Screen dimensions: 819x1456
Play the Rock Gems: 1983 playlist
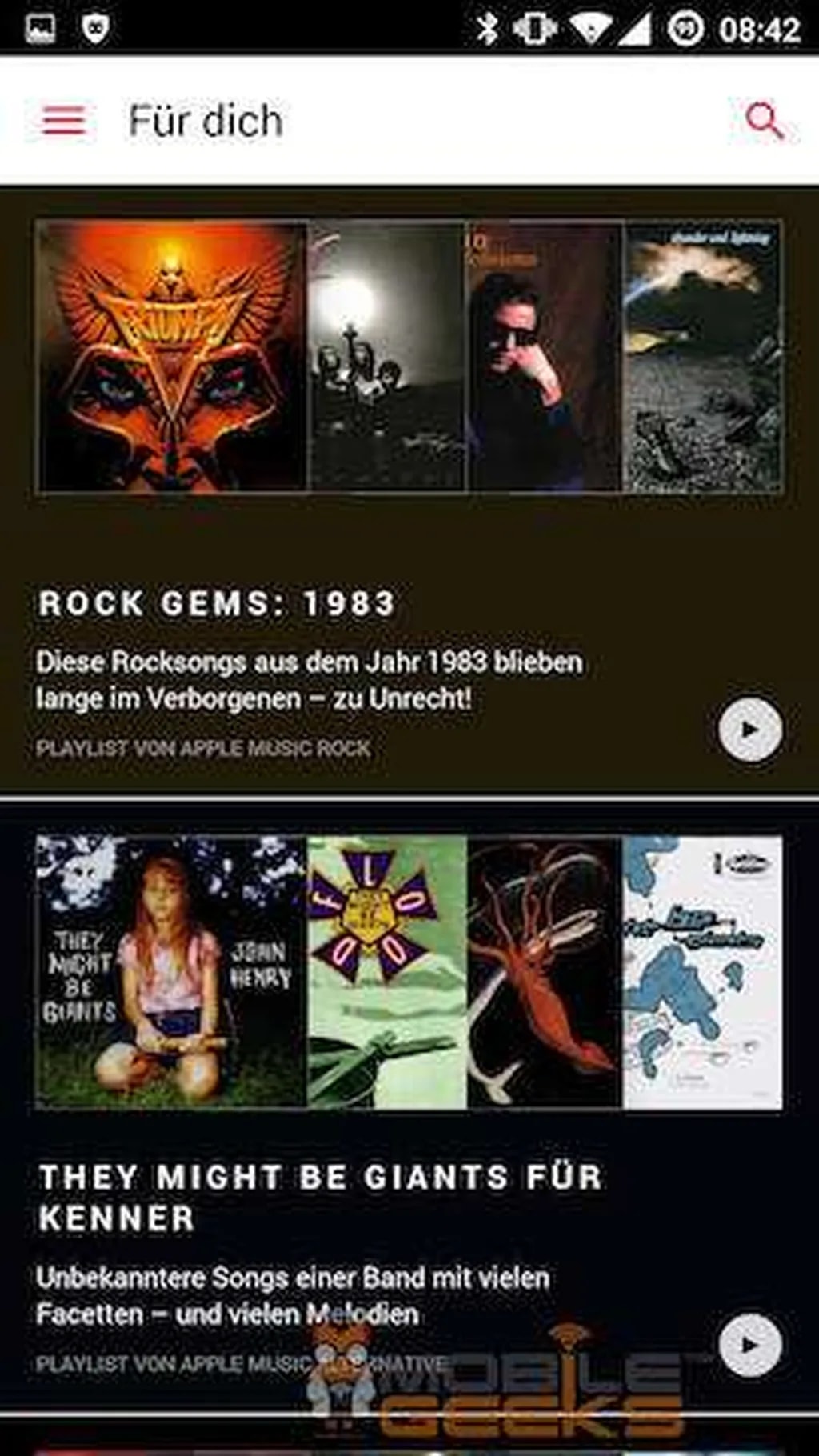(749, 729)
